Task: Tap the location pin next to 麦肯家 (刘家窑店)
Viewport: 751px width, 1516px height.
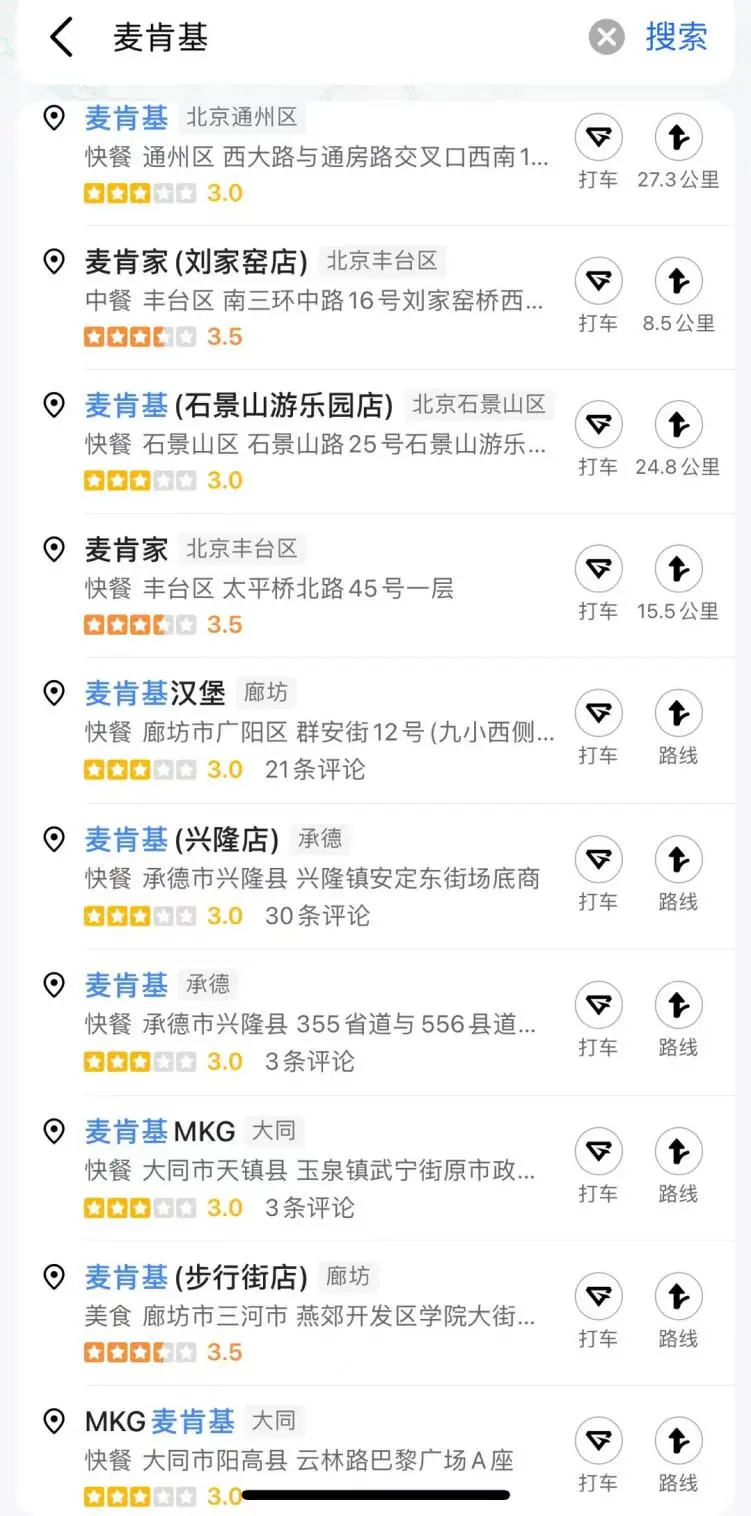Action: [53, 261]
